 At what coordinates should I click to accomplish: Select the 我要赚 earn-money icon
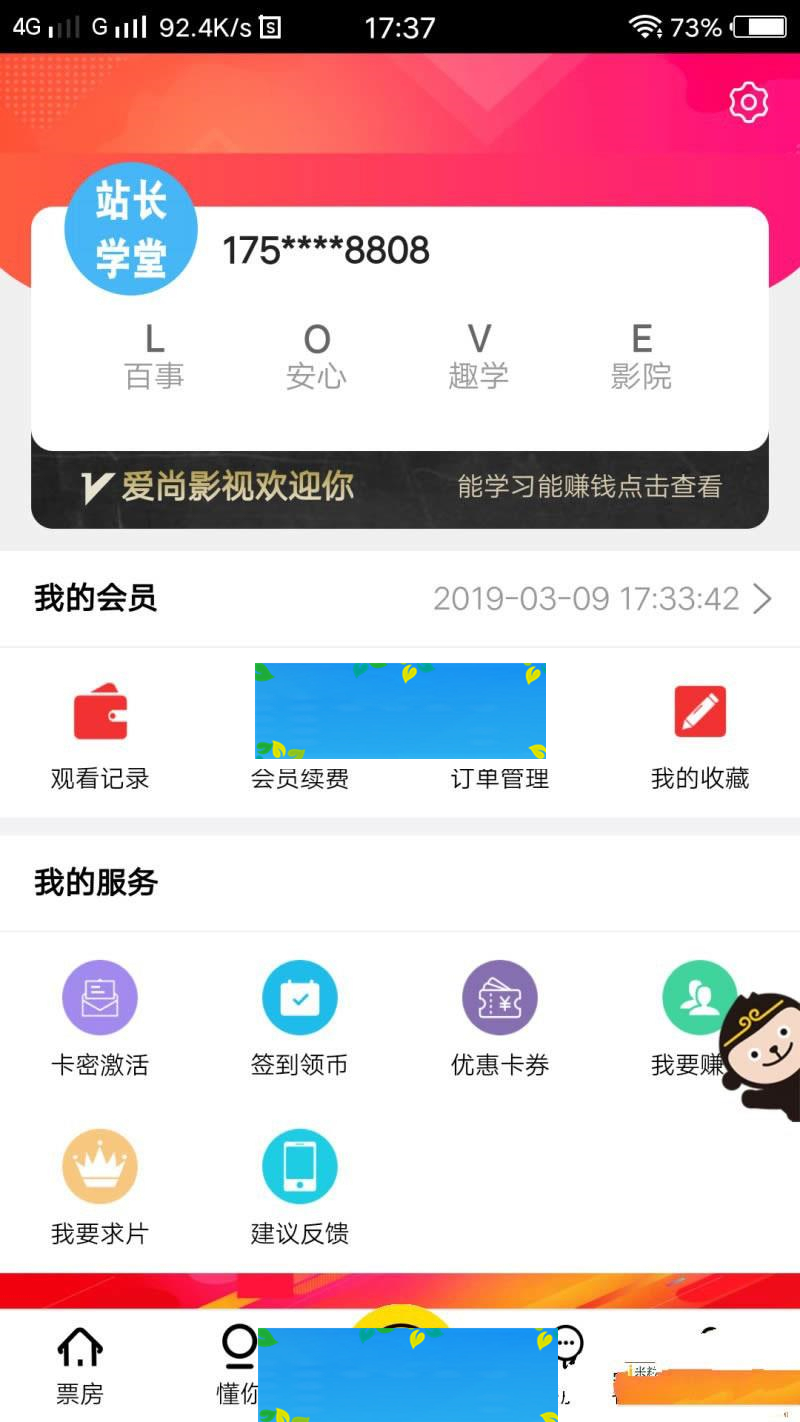click(x=700, y=997)
